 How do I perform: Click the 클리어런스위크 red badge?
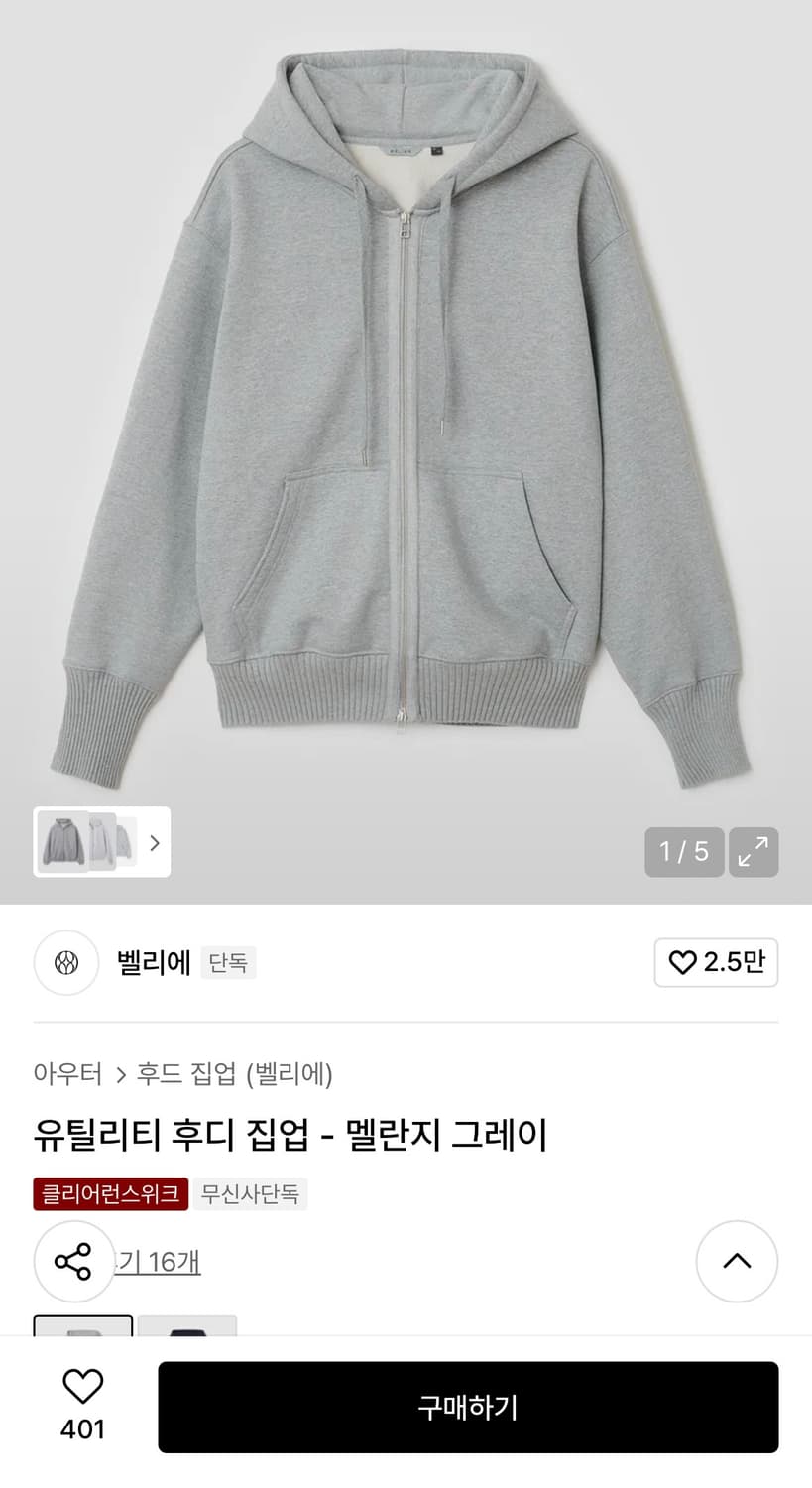pos(109,1194)
